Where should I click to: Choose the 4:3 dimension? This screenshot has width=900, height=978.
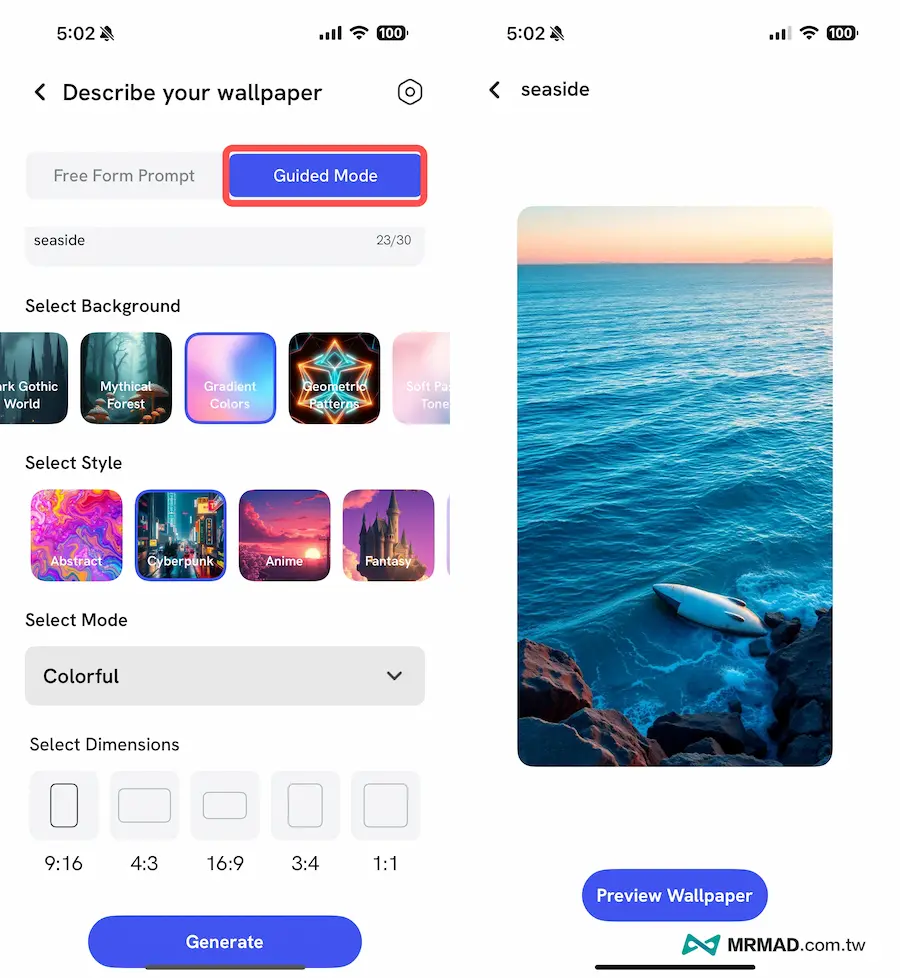[144, 806]
